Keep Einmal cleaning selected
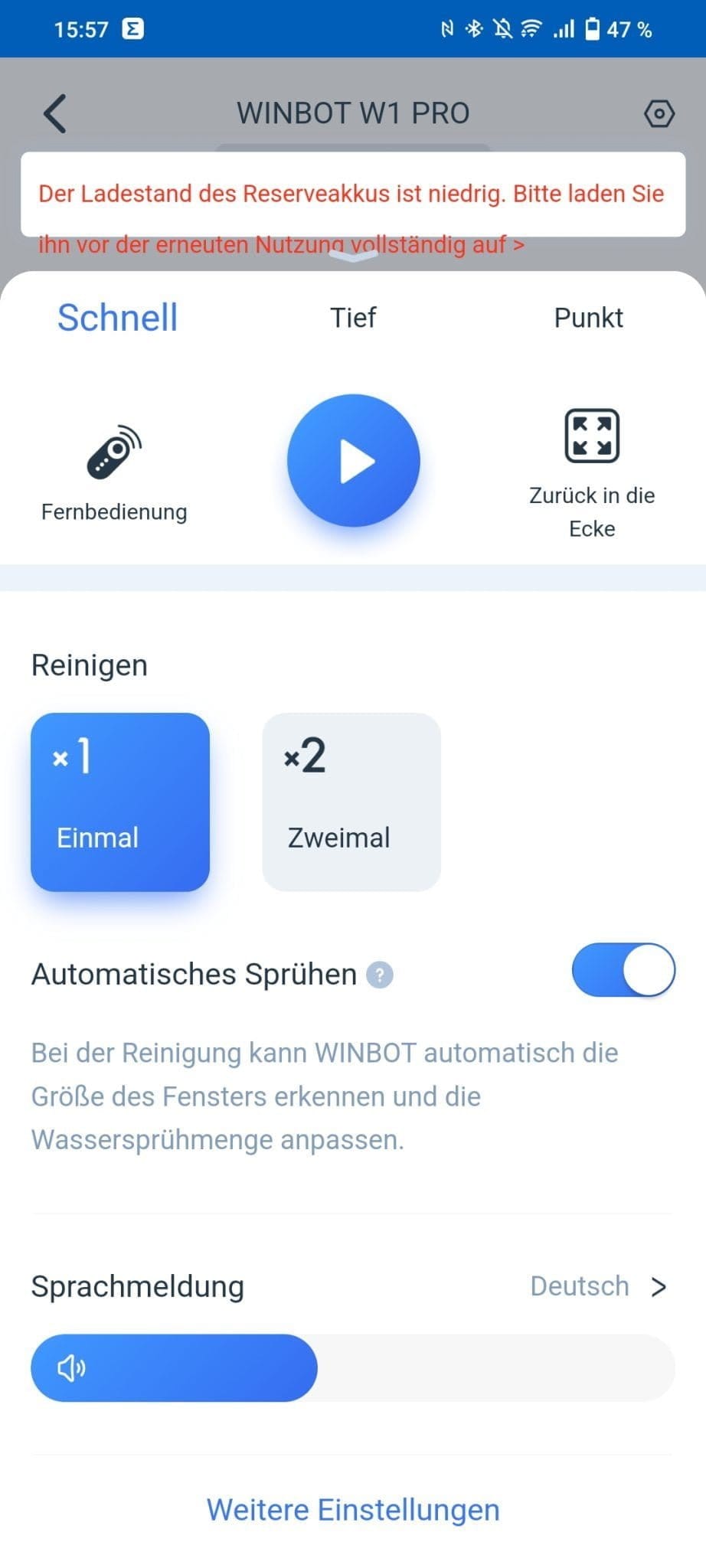Viewport: 706px width, 1568px height. pyautogui.click(x=119, y=800)
